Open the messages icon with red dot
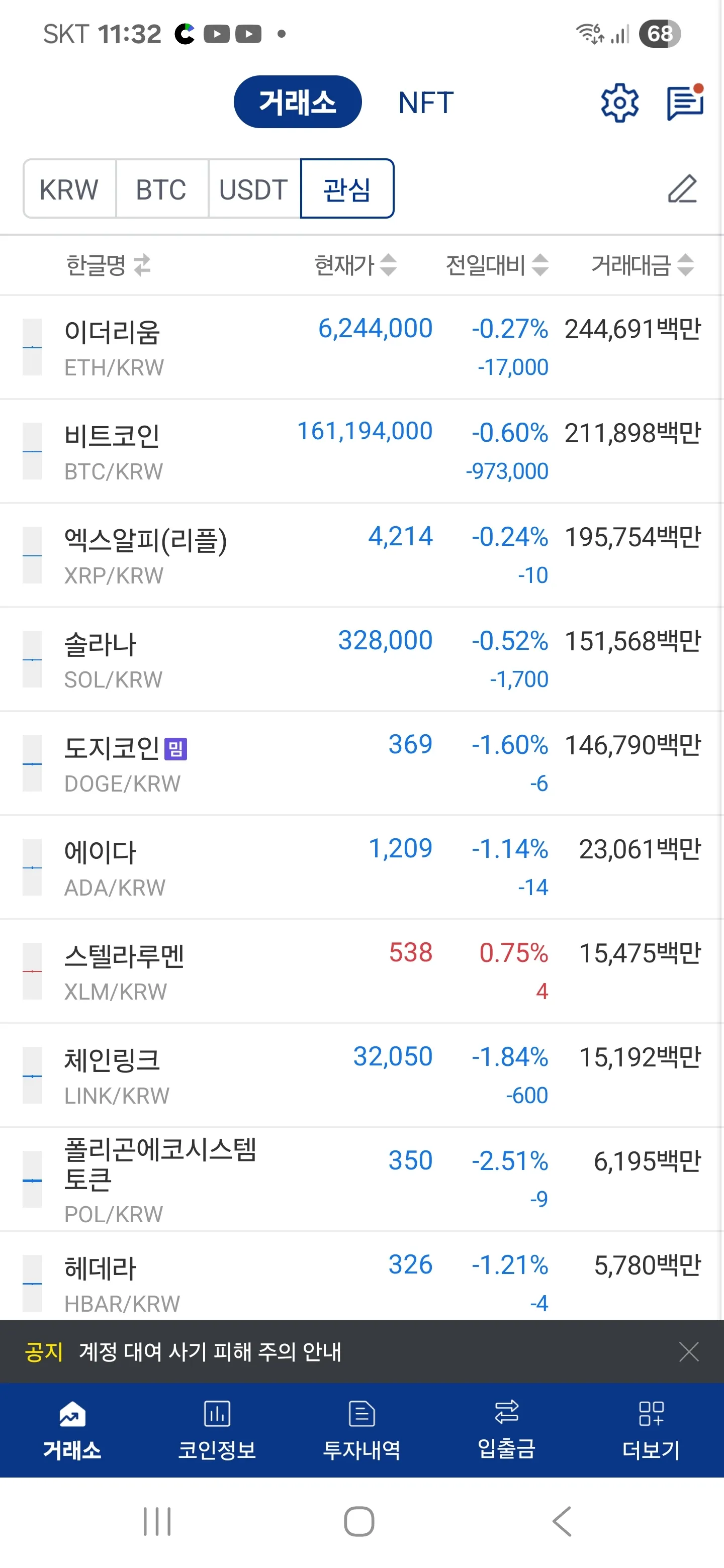The width and height of the screenshot is (724, 1568). pyautogui.click(x=685, y=102)
